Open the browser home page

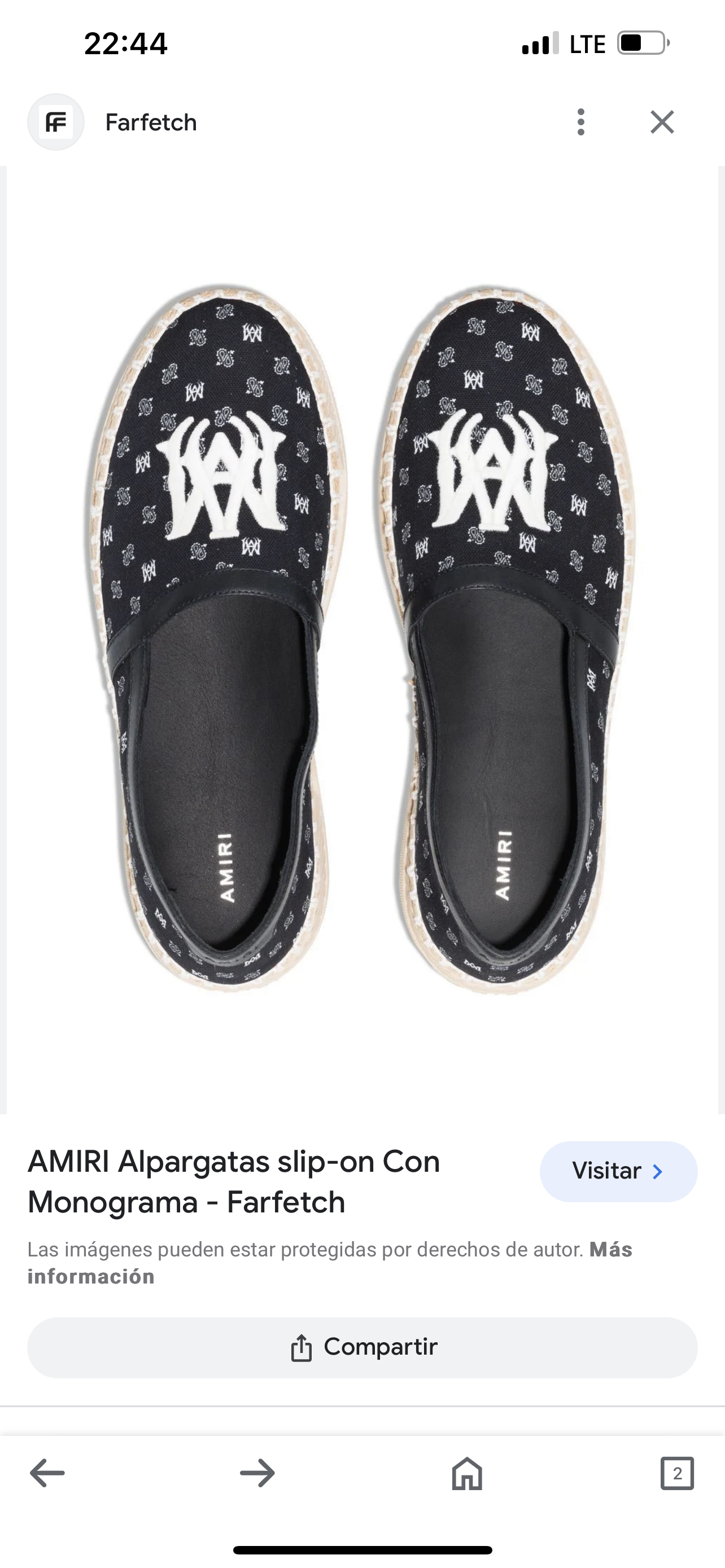(467, 1473)
